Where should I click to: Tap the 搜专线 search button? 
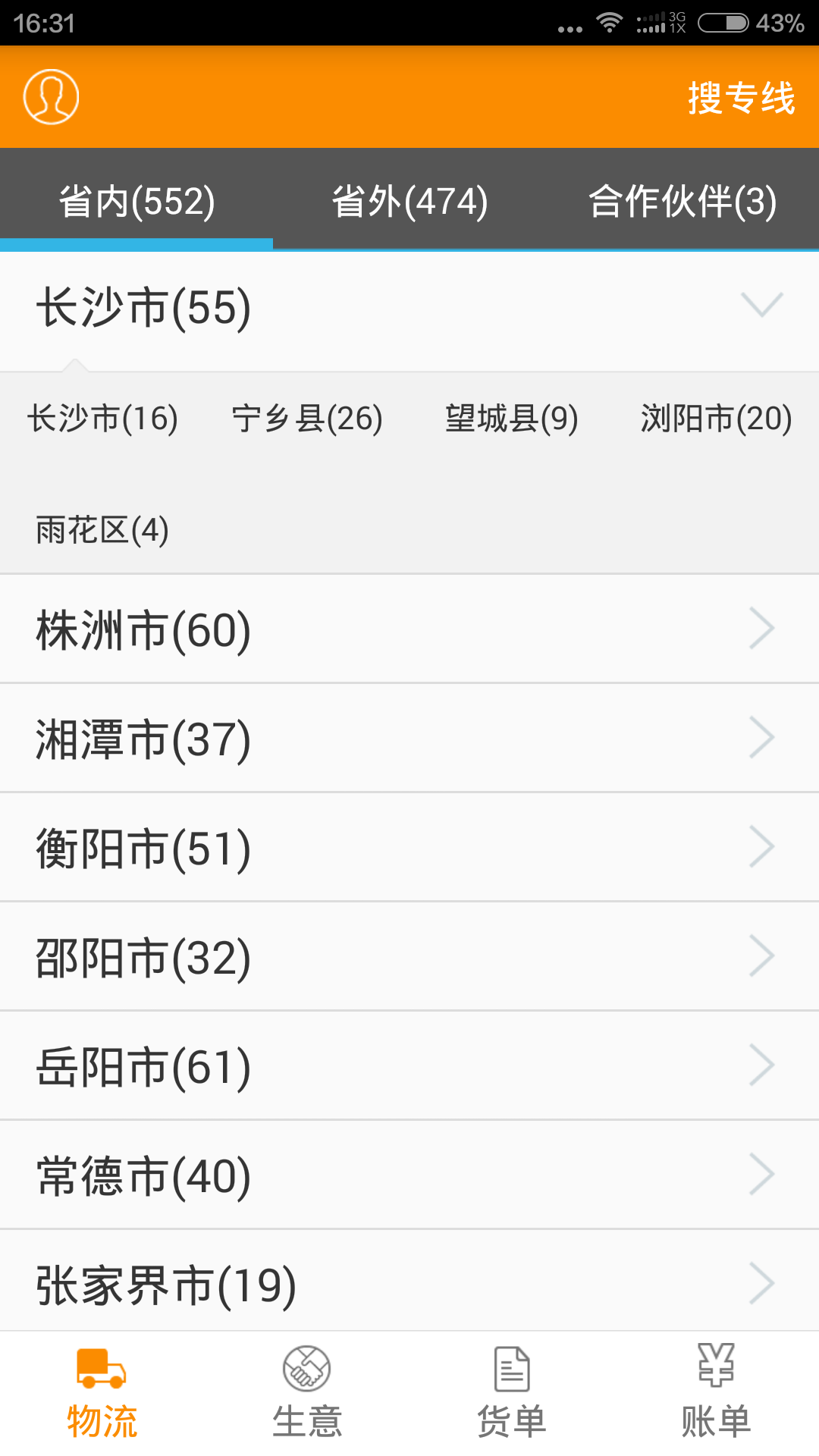741,99
